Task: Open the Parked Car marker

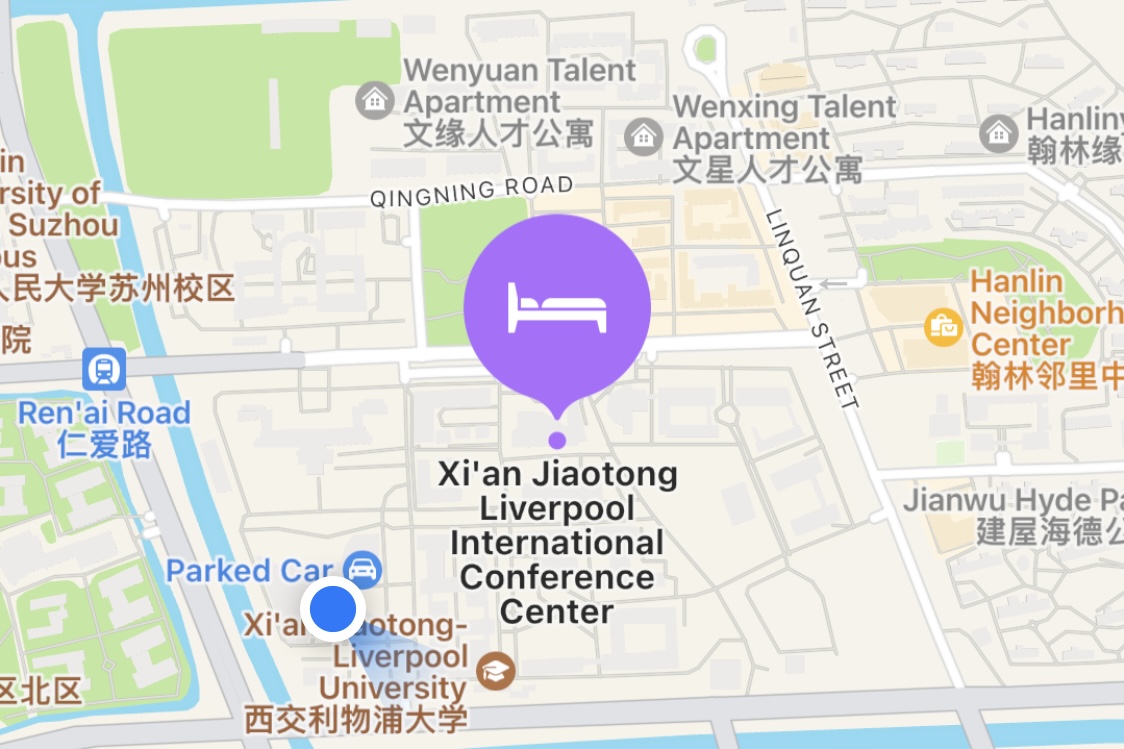Action: pyautogui.click(x=363, y=569)
